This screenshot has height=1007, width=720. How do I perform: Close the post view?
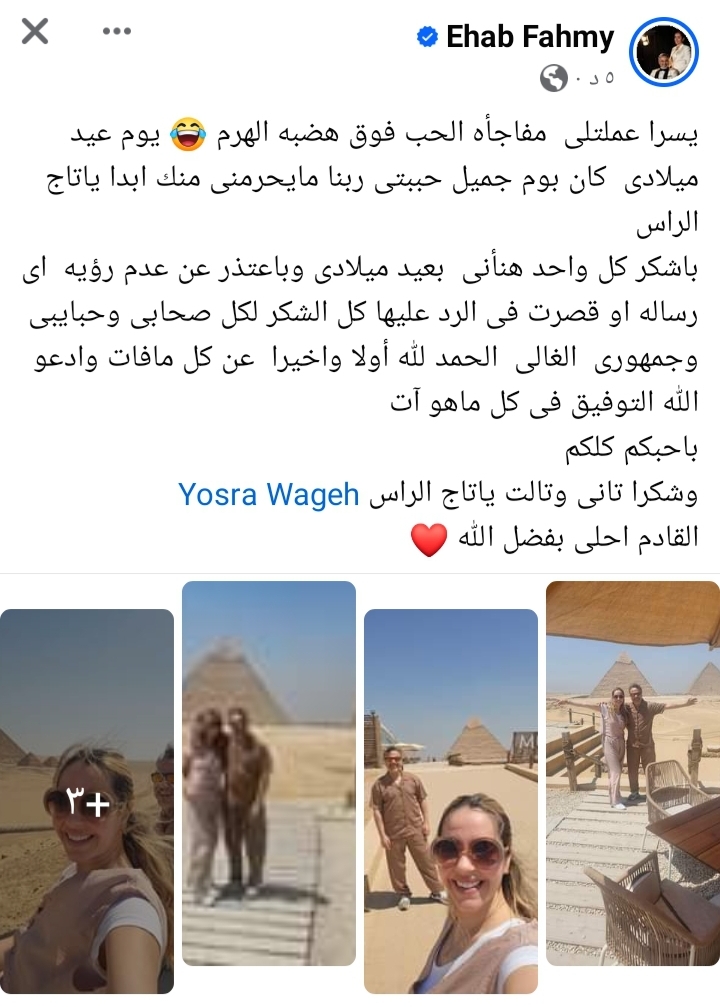35,32
